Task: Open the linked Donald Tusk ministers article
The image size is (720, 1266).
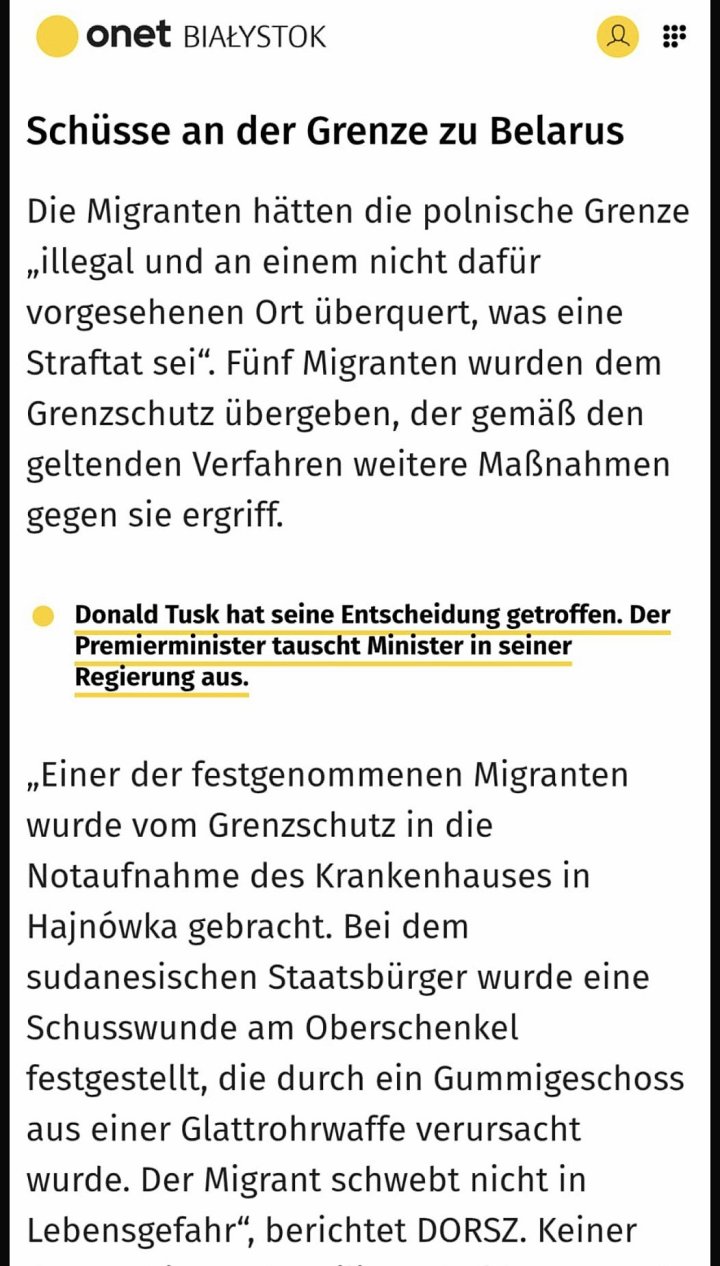Action: click(372, 645)
